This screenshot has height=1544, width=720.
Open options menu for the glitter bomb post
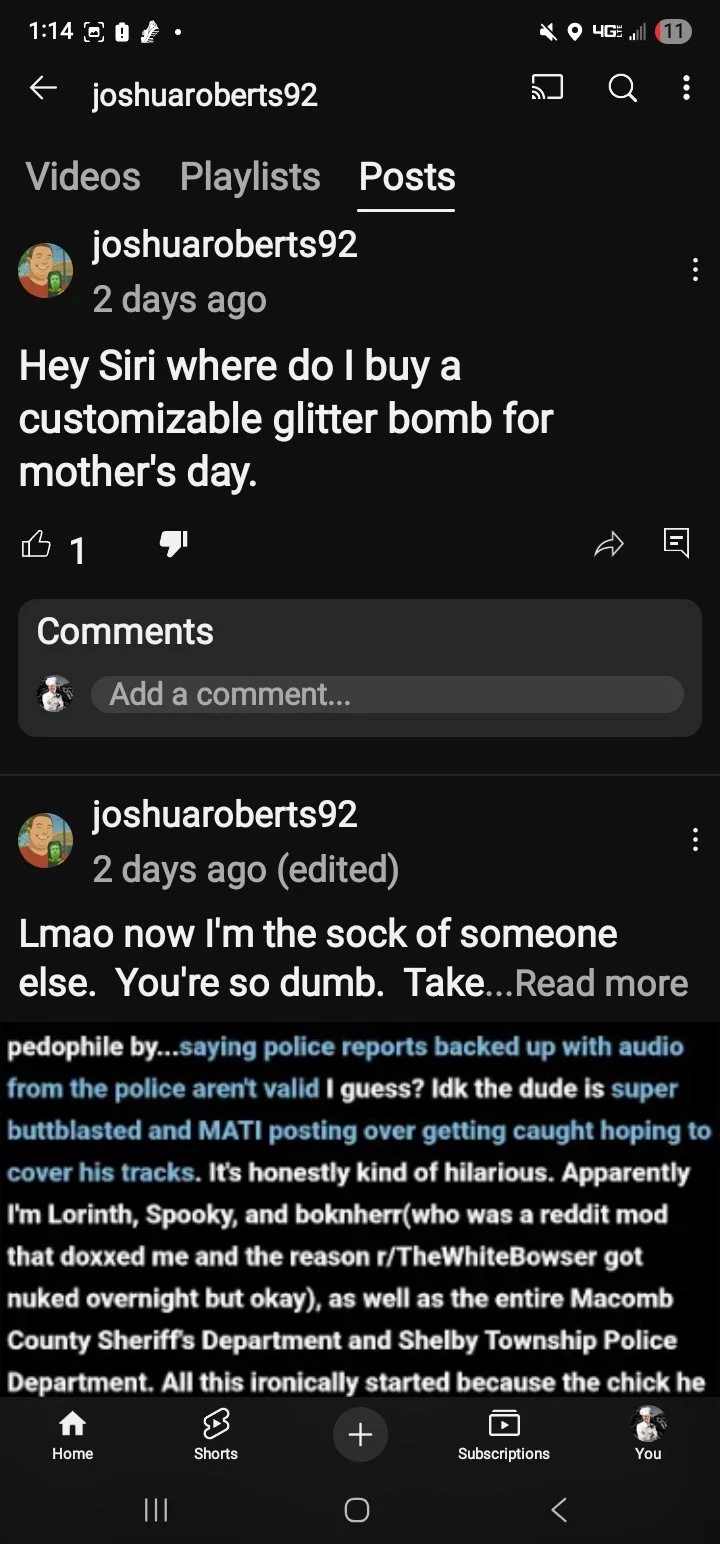(695, 269)
